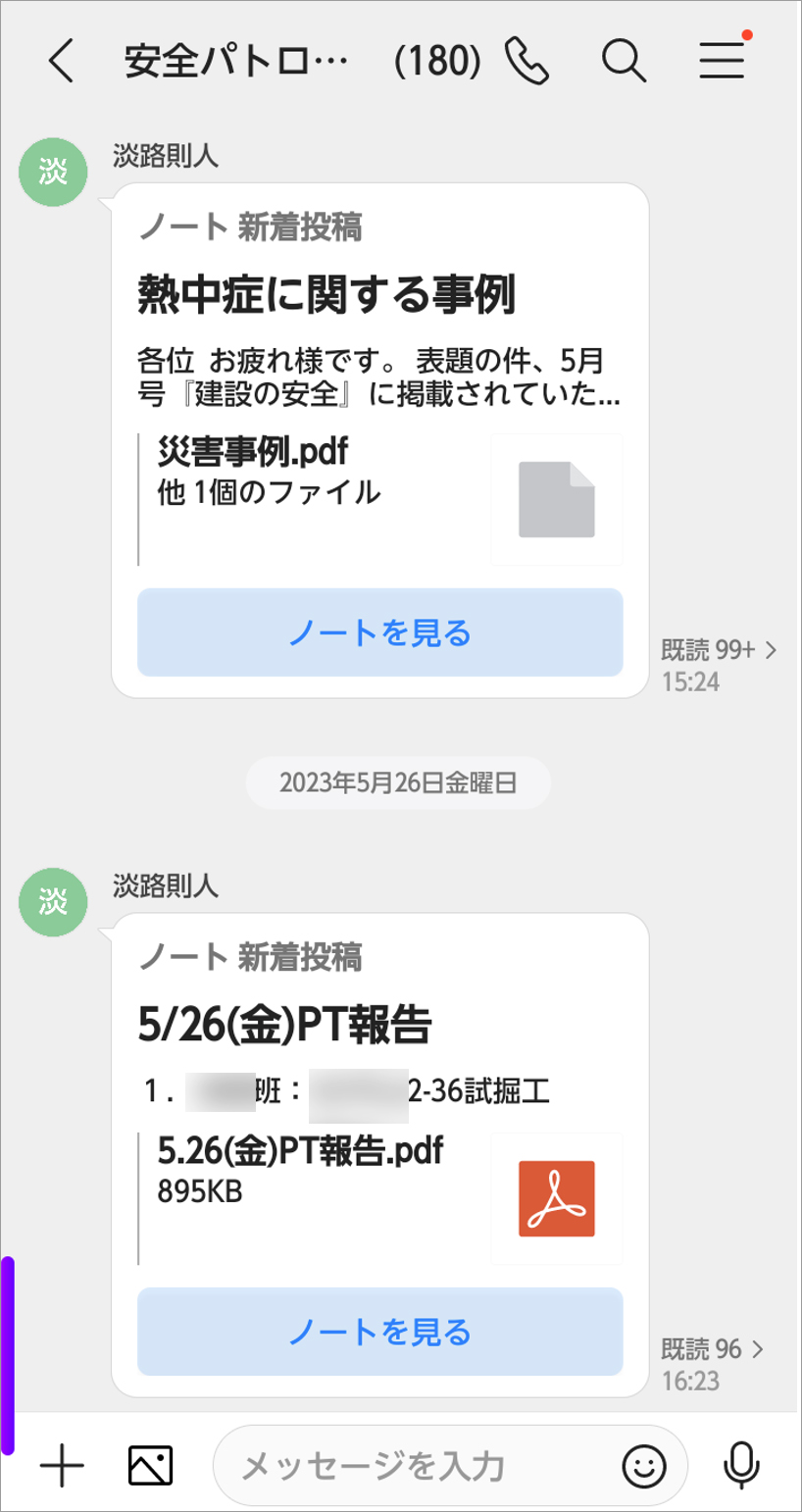The image size is (802, 1512).
Task: Tap ノートを見る under 5/26(金)PT報告
Action: coord(379,1332)
